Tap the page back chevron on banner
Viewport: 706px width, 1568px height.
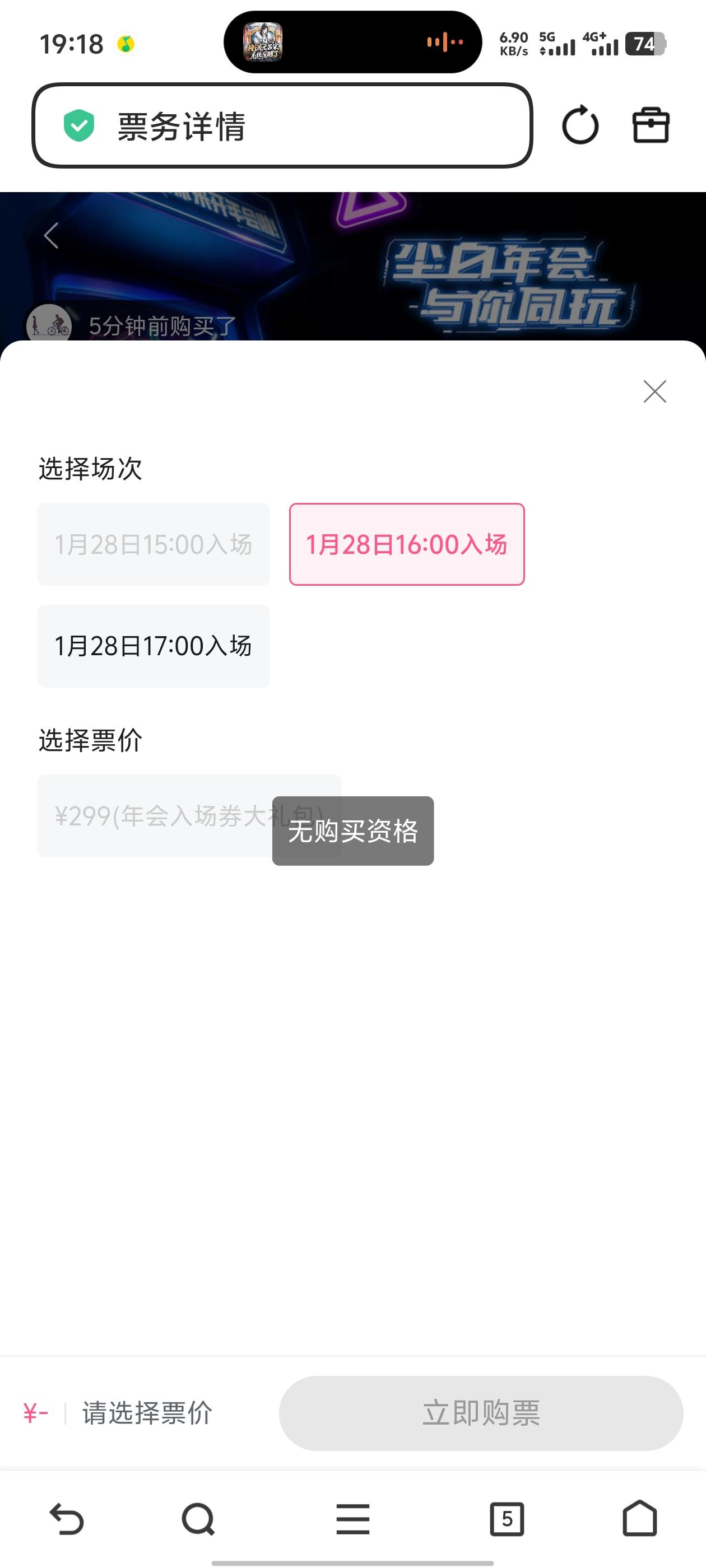(51, 235)
